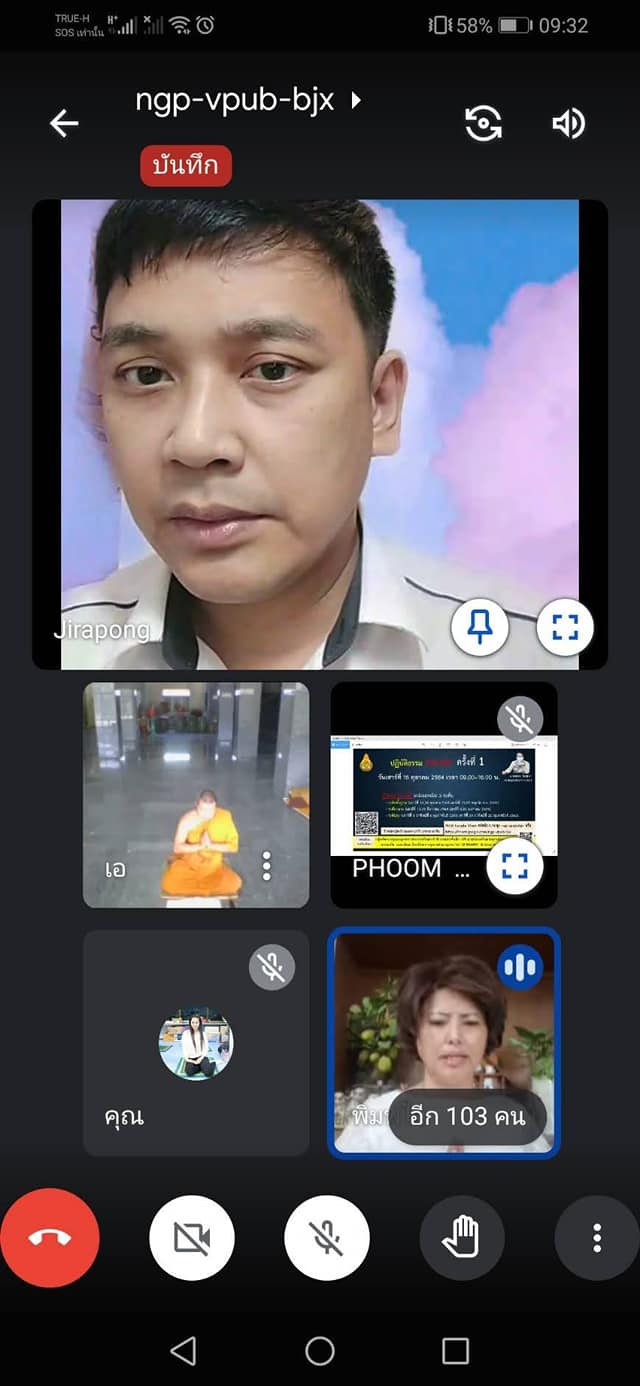Go back from the meeting screen
The height and width of the screenshot is (1386, 640).
point(64,123)
